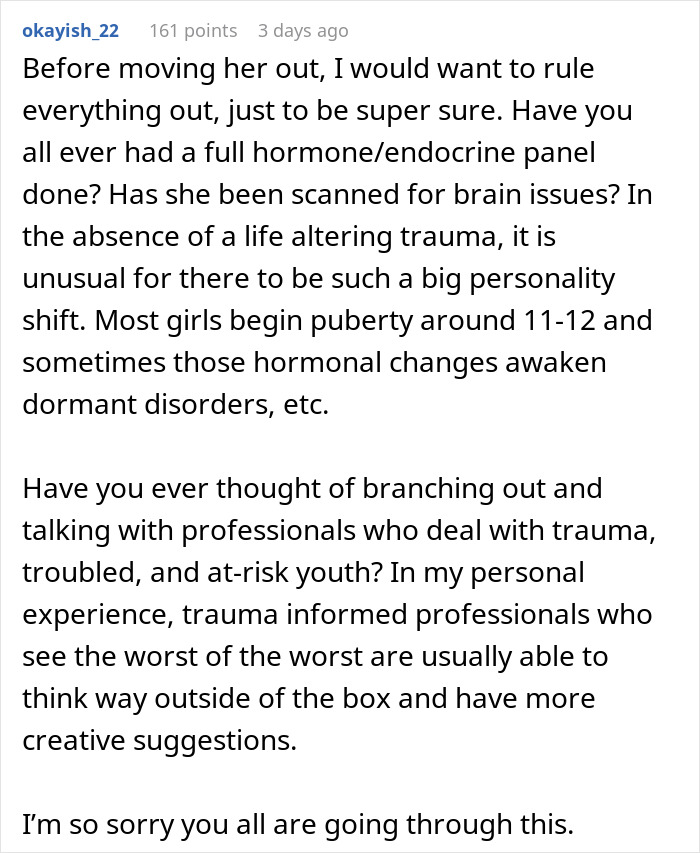Image resolution: width=700 pixels, height=853 pixels.
Task: Open okayish_22's user profile
Action: tap(70, 31)
